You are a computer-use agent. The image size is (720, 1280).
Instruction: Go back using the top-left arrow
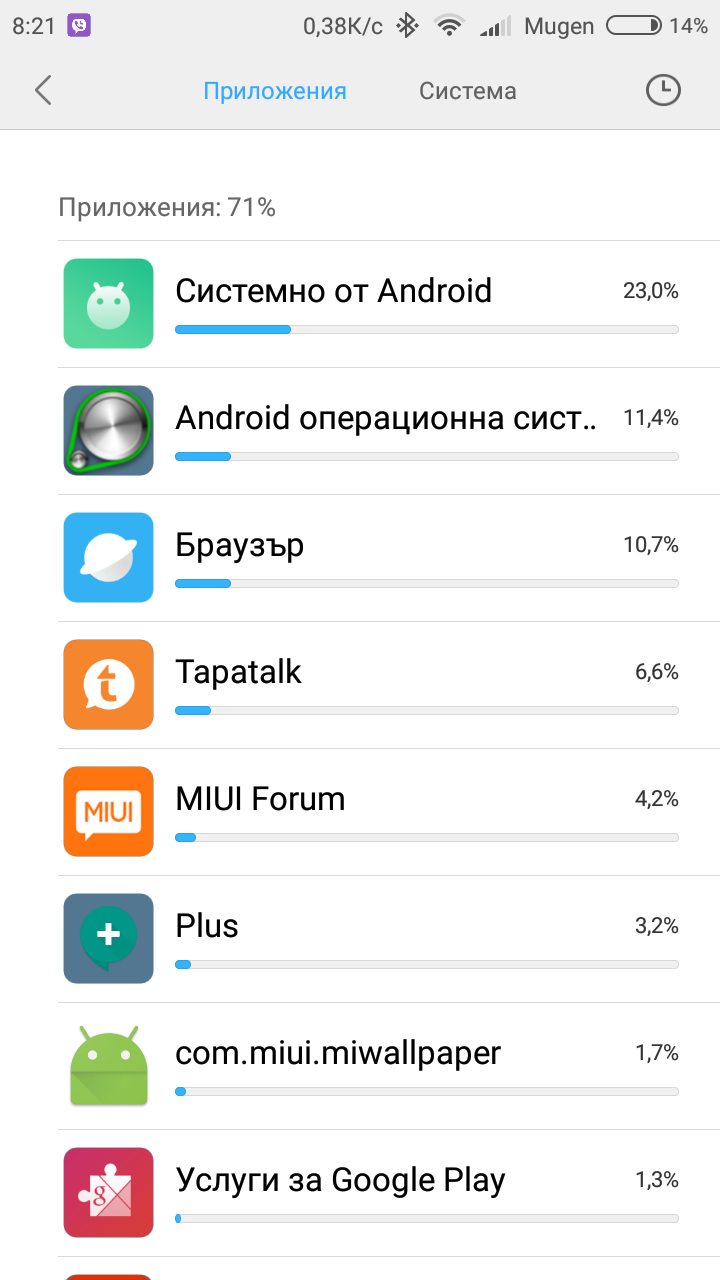(43, 91)
